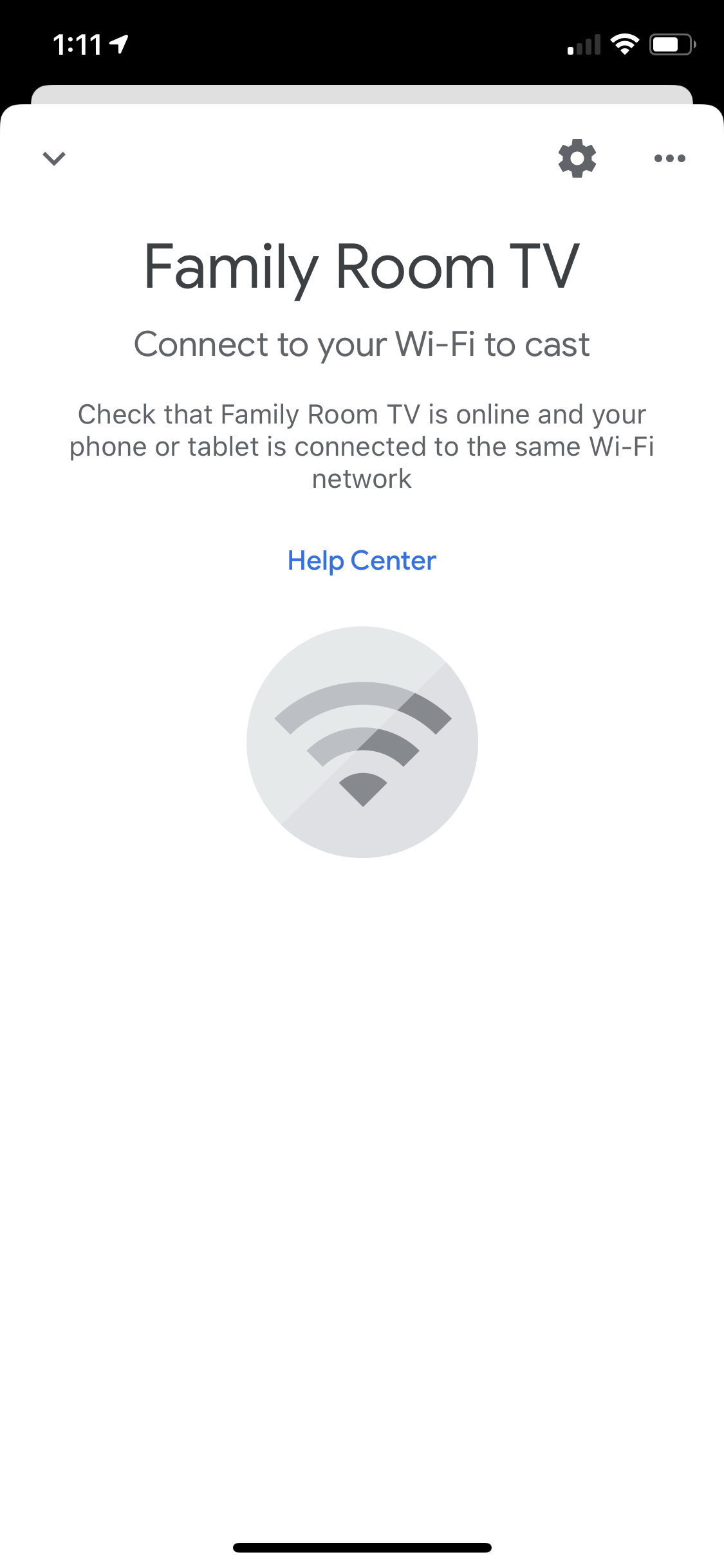Open Family Room TV device settings
The width and height of the screenshot is (724, 1568).
(x=577, y=158)
